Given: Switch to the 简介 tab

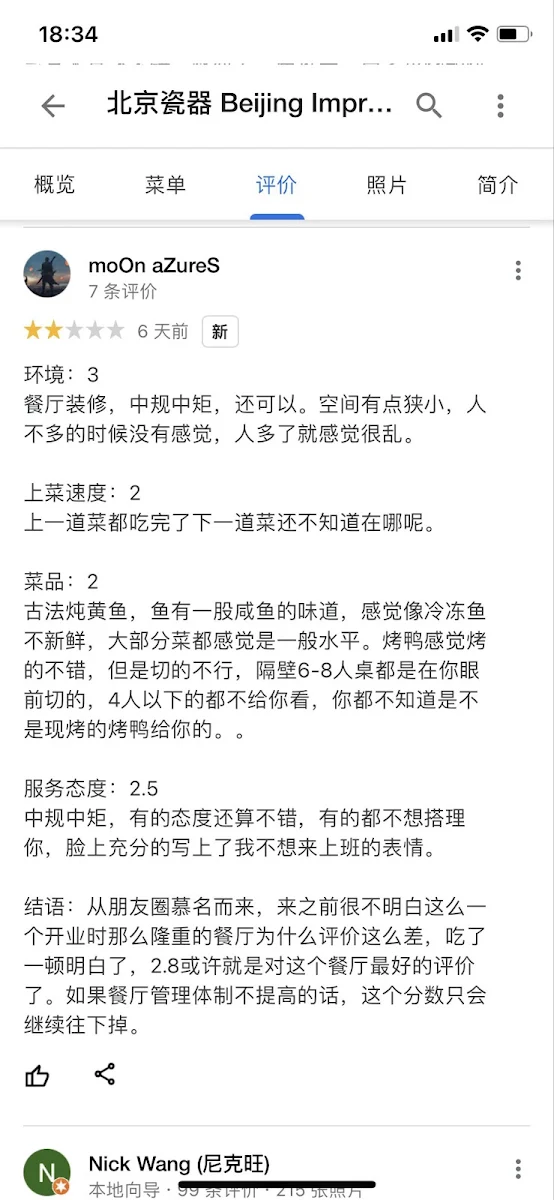Looking at the screenshot, I should (498, 185).
